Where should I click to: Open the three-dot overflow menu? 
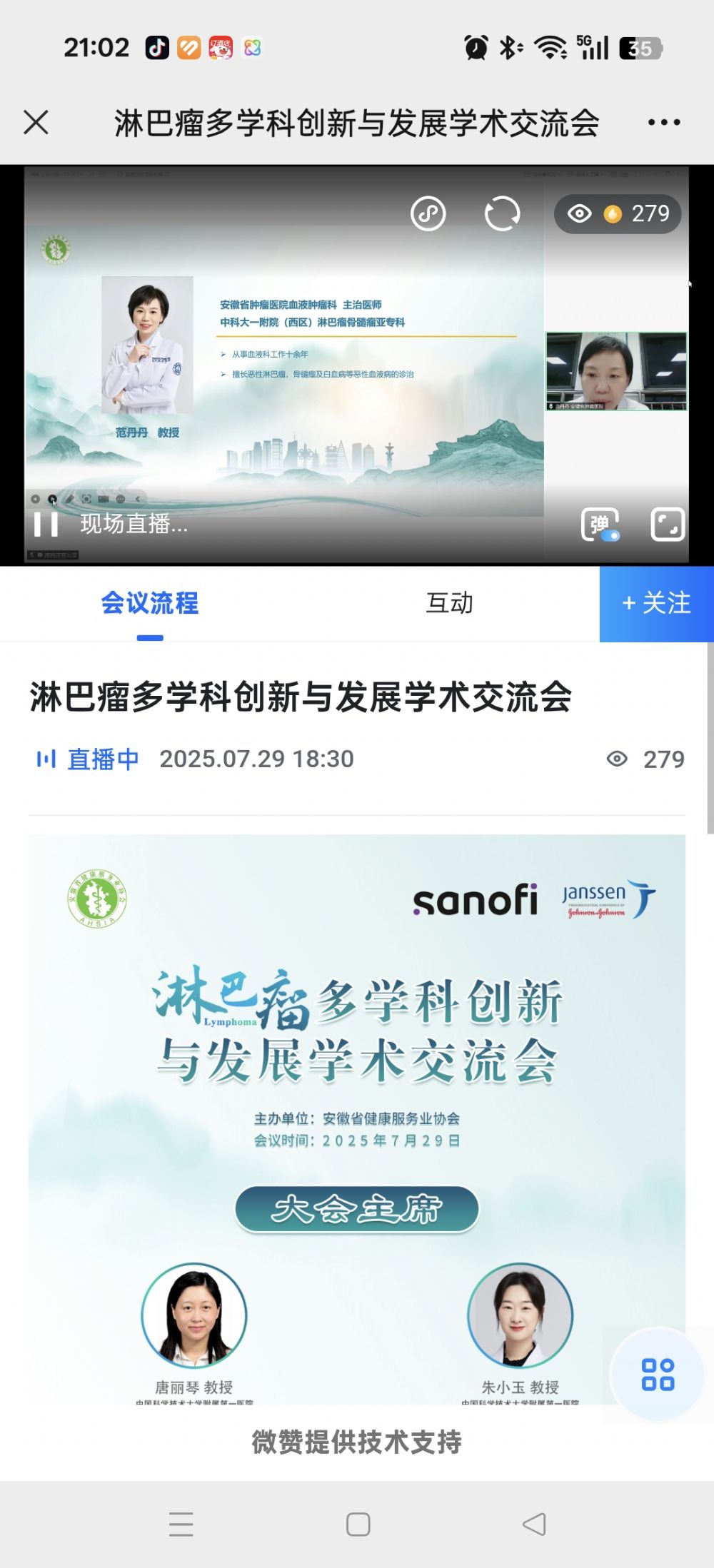pos(663,123)
